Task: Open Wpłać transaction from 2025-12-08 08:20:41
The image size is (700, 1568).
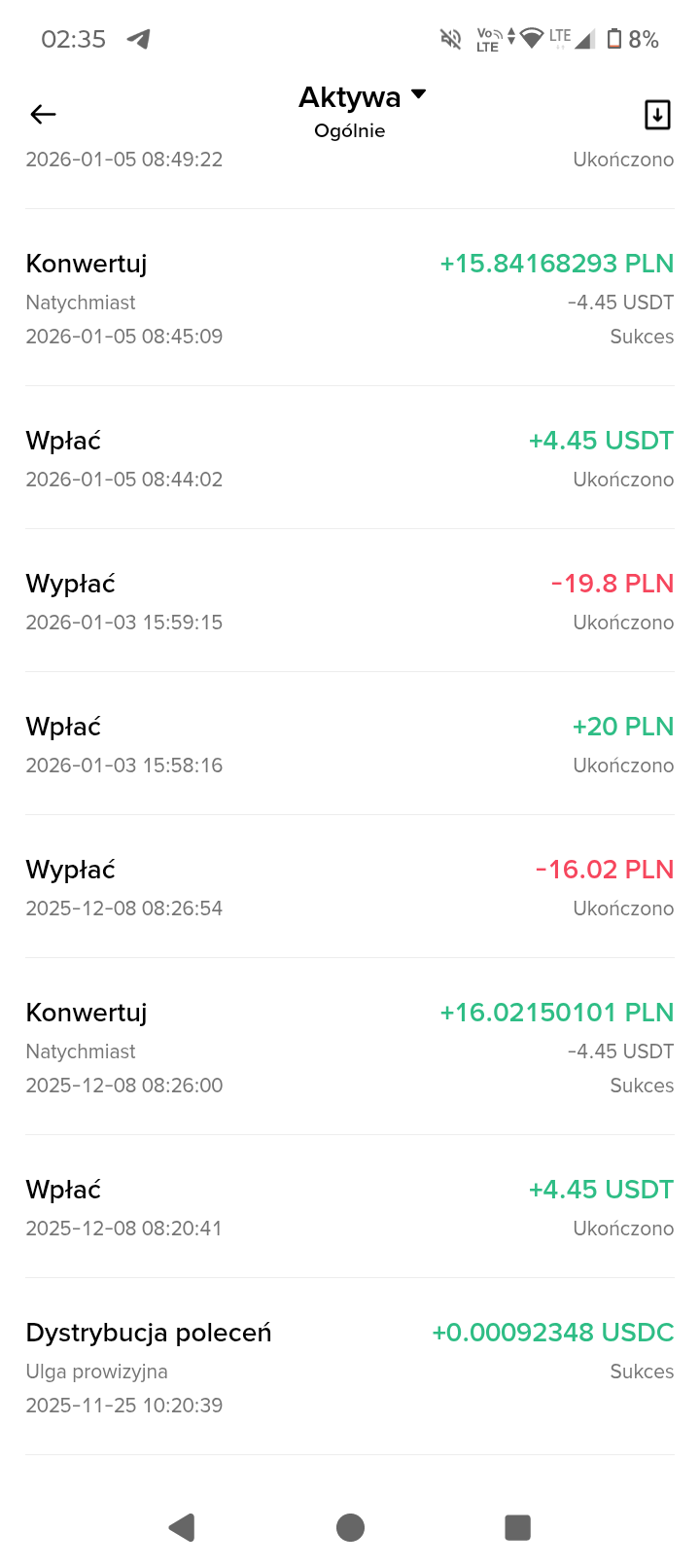Action: click(350, 1207)
